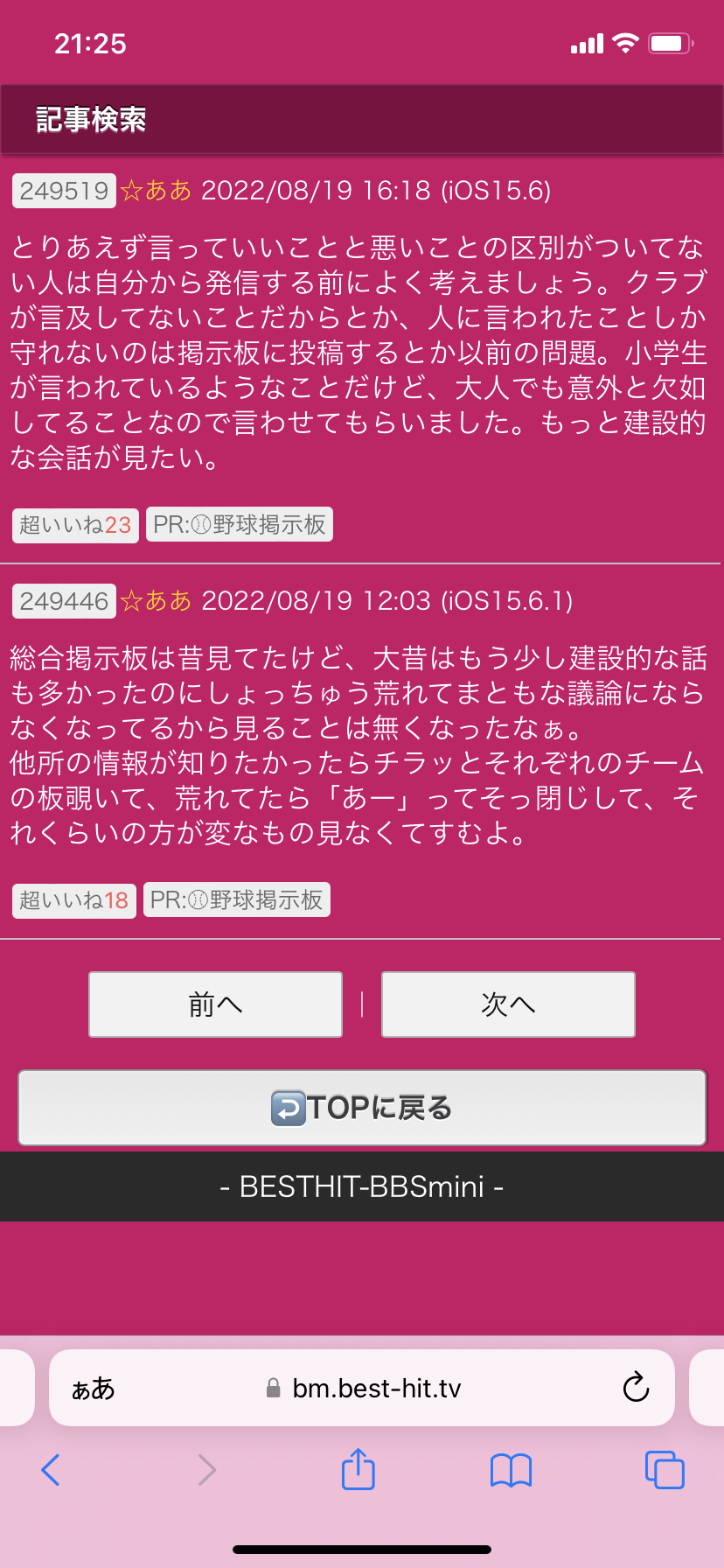Viewport: 724px width, 1568px height.
Task: Tap 超いいね on post 249519
Action: tap(75, 525)
